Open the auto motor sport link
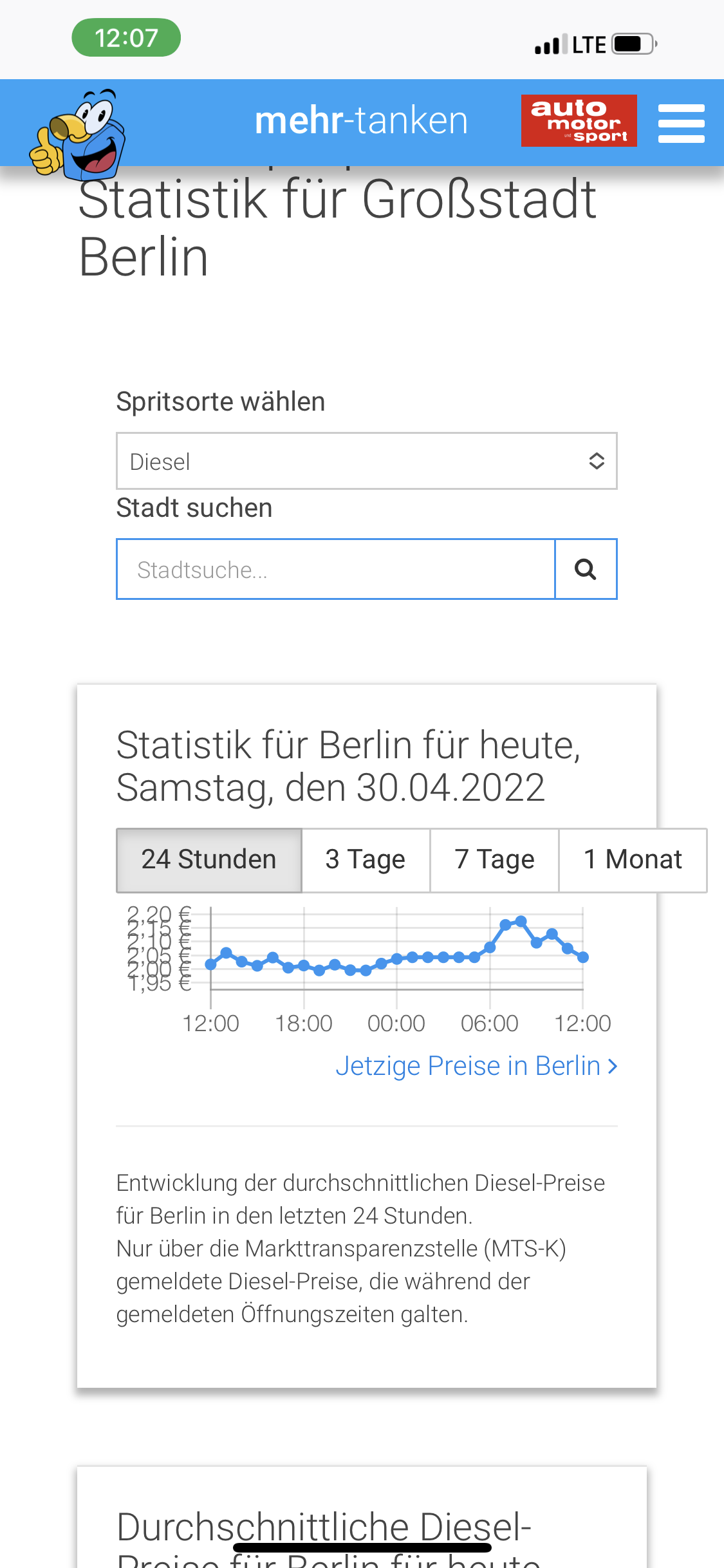 point(579,121)
